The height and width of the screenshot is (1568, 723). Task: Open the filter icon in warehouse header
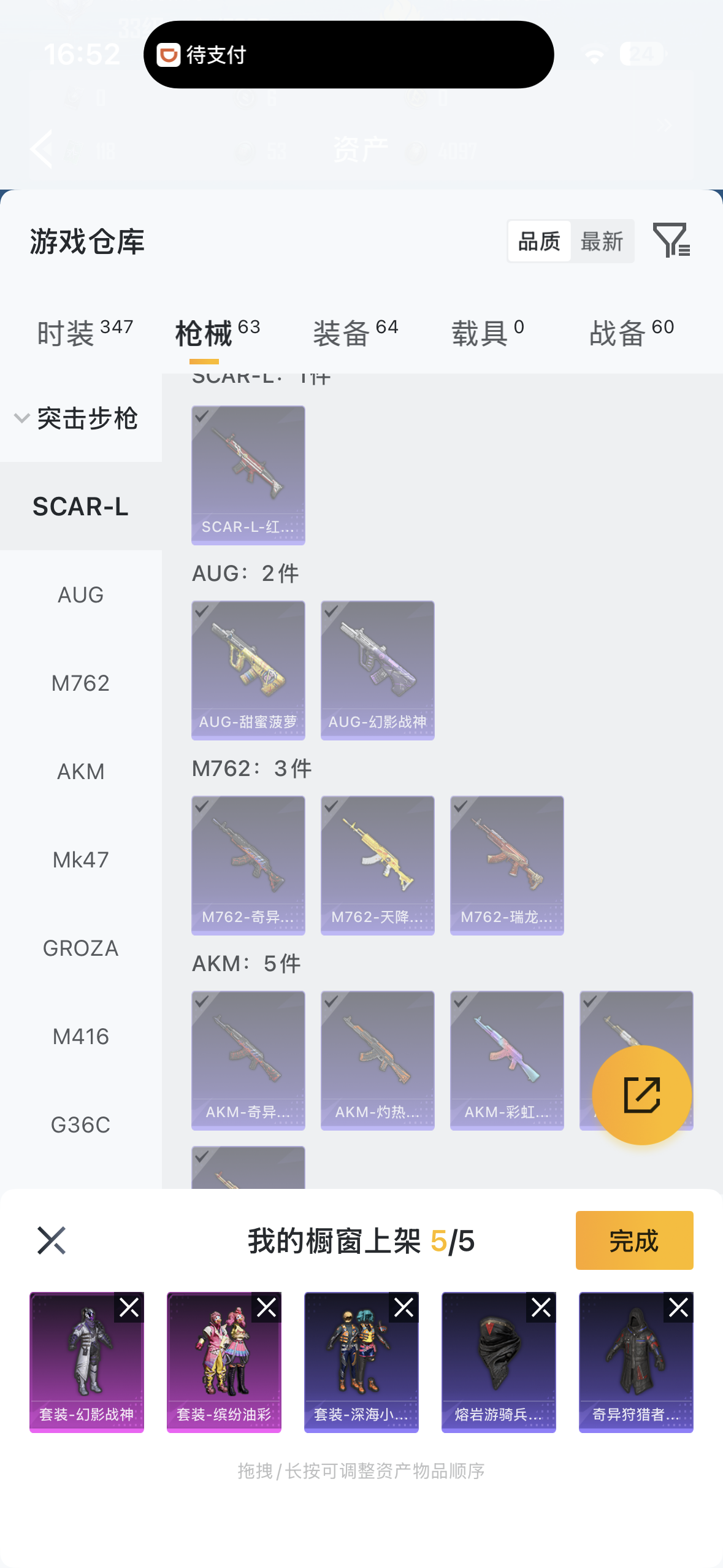coord(671,240)
